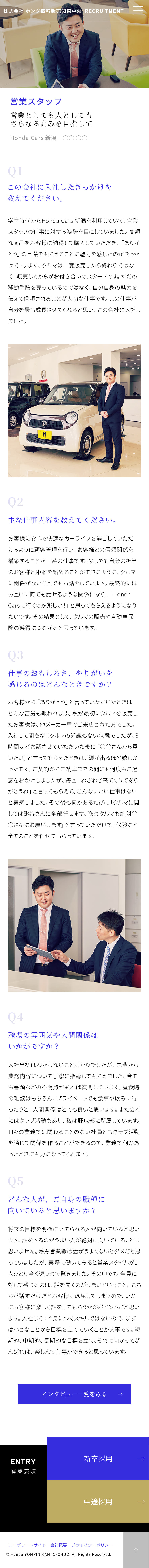The height and width of the screenshot is (1568, 149).
Task: Tap the Honda RECRUITMENT header title
Action: point(63,11)
